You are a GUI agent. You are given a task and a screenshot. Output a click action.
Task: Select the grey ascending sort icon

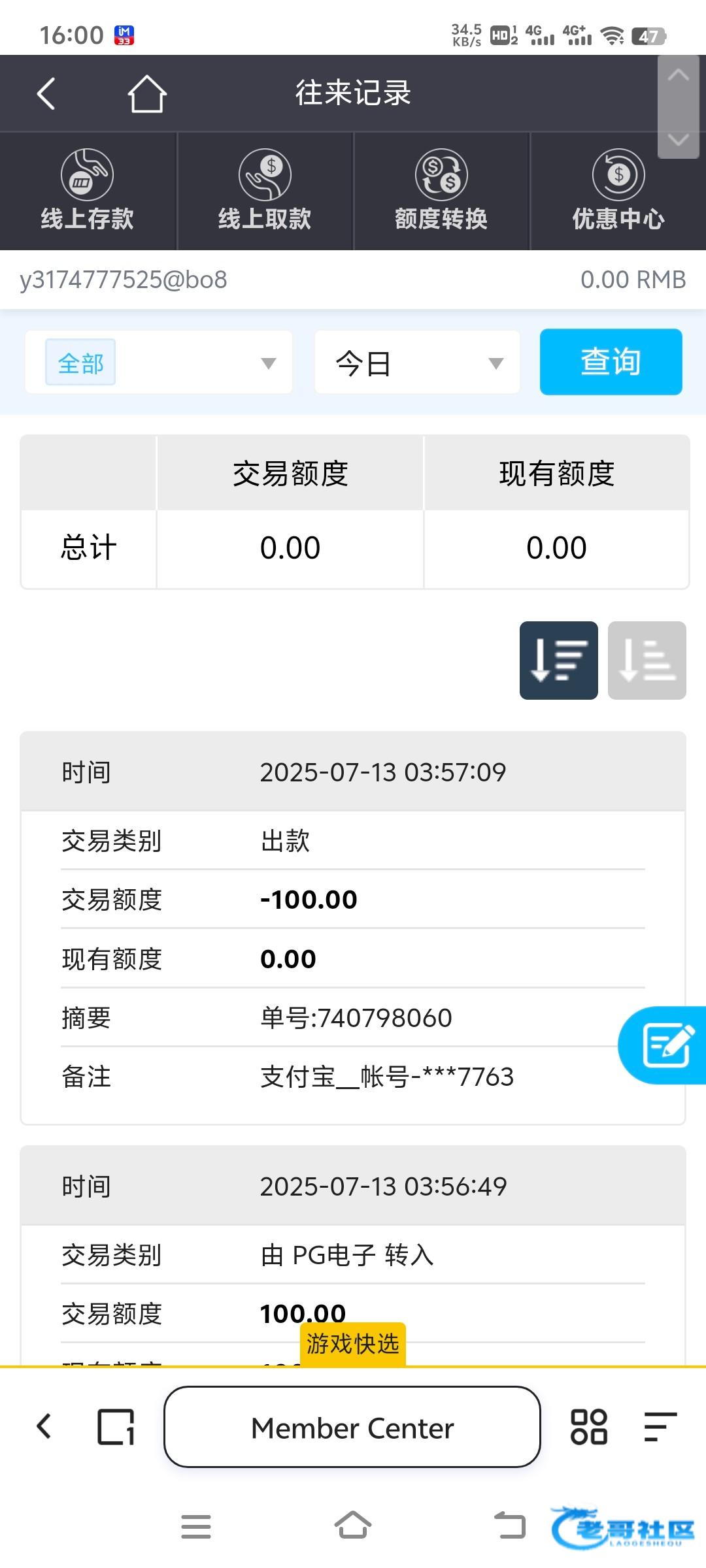tap(647, 661)
